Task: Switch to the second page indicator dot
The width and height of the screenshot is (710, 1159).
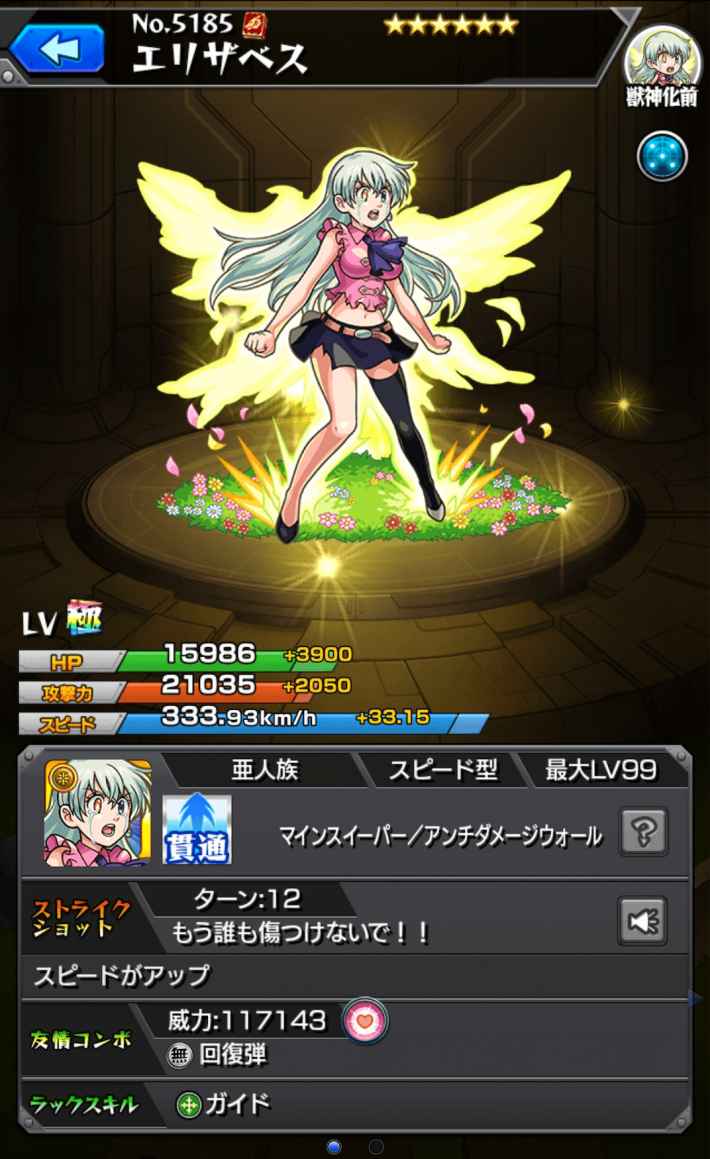Action: [376, 1146]
